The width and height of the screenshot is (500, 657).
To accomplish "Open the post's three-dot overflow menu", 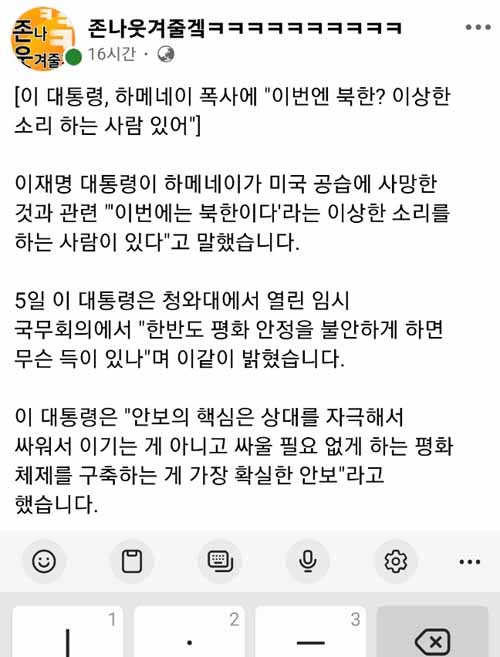I will (478, 28).
